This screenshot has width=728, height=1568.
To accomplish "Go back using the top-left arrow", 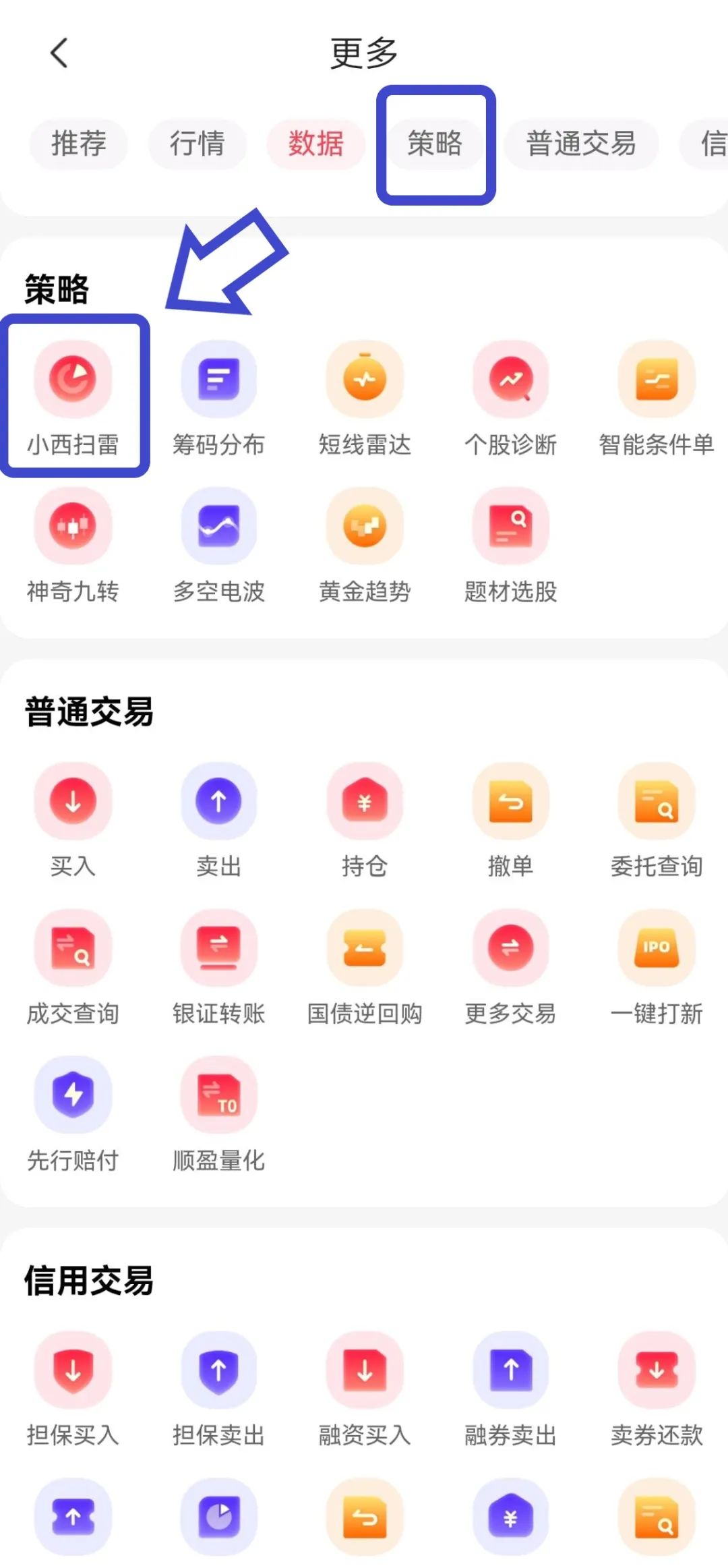I will coord(59,53).
